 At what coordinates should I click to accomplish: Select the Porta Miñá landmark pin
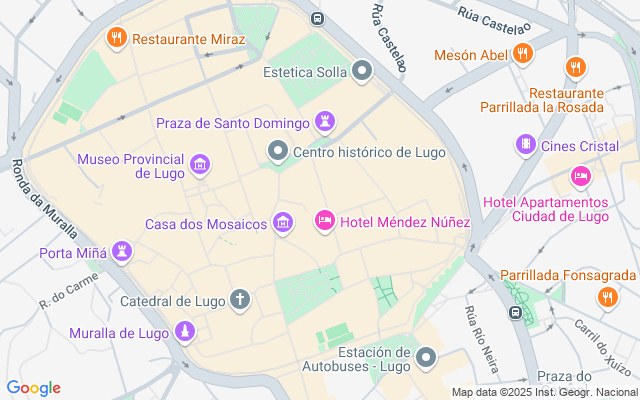(122, 251)
